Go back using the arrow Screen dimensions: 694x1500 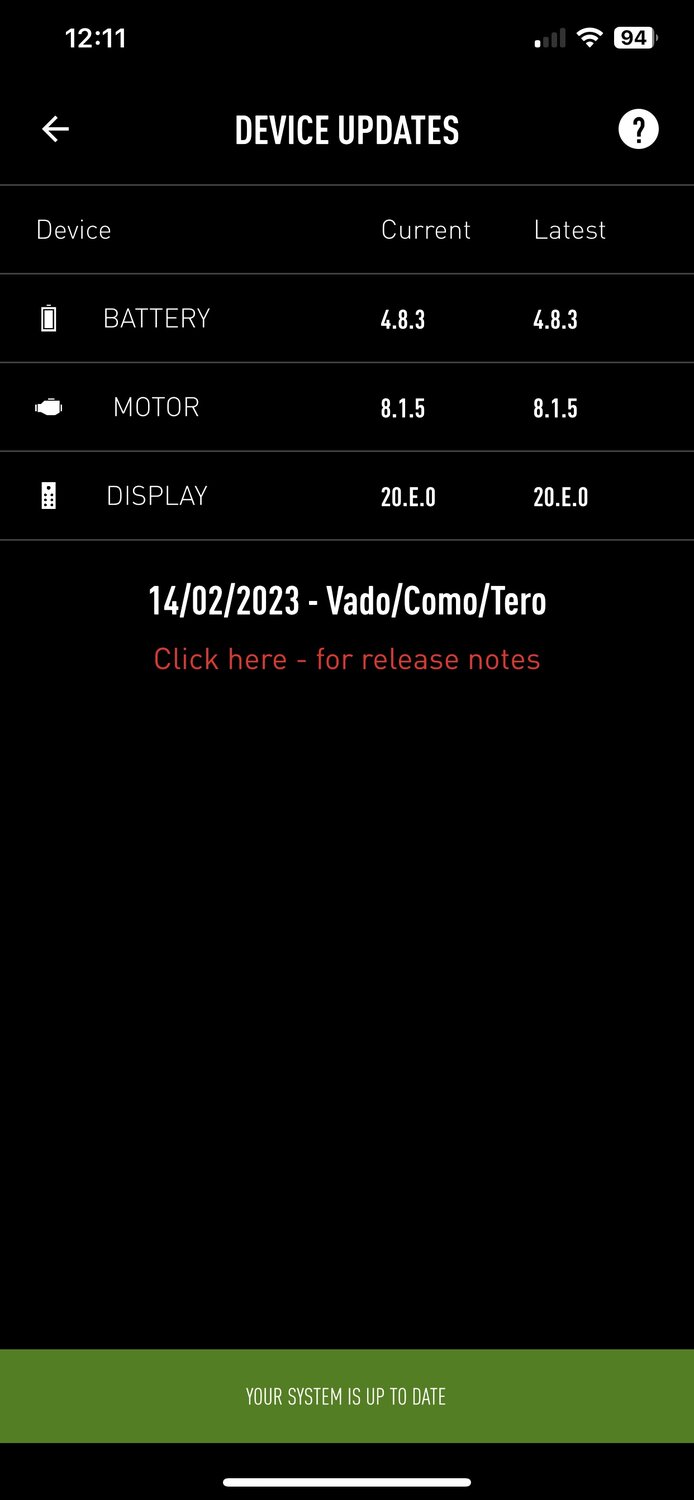(x=55, y=129)
